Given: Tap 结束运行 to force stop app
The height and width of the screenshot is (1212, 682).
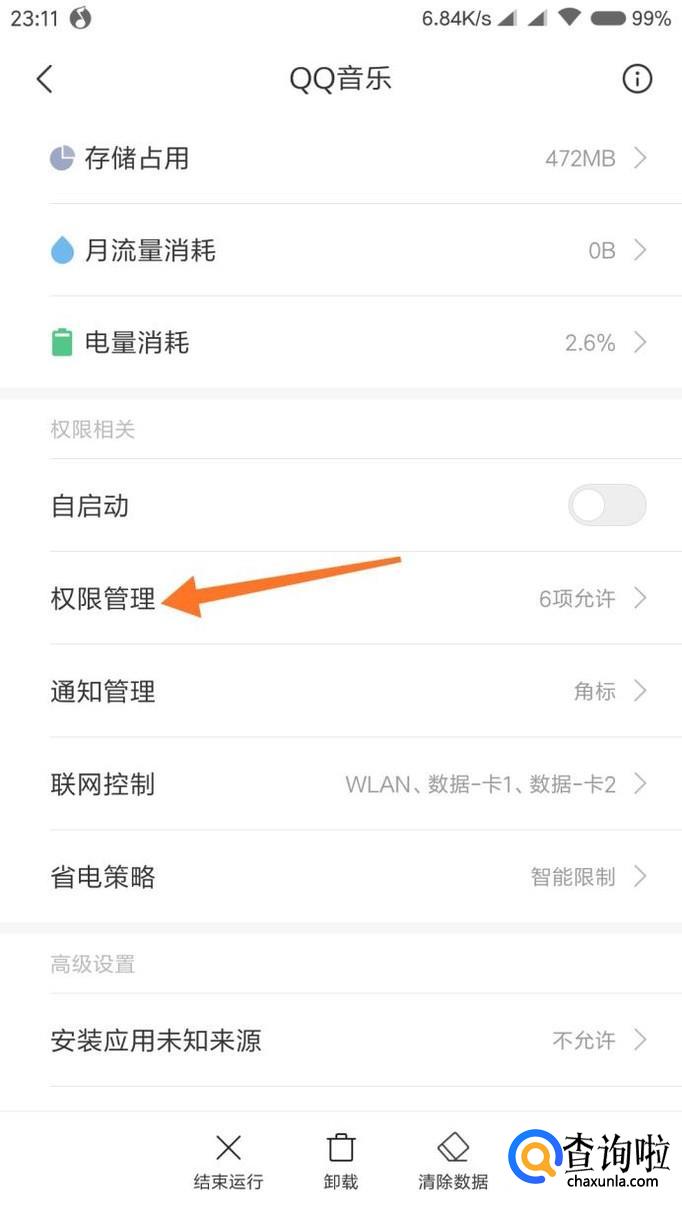Looking at the screenshot, I should point(228,1160).
